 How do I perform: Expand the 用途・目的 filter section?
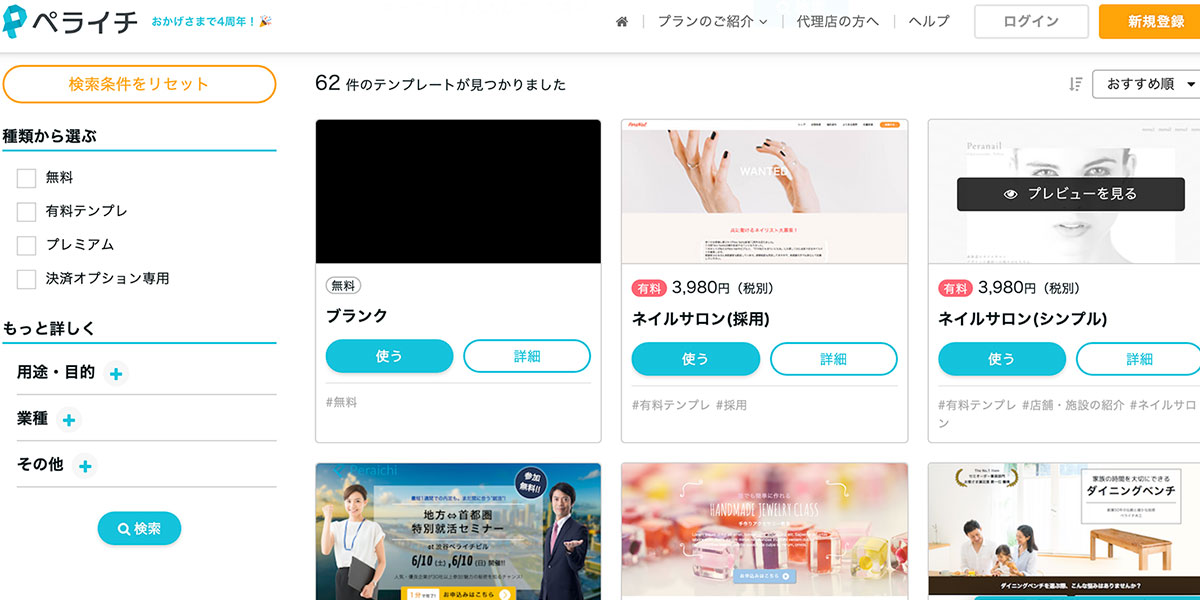(116, 374)
